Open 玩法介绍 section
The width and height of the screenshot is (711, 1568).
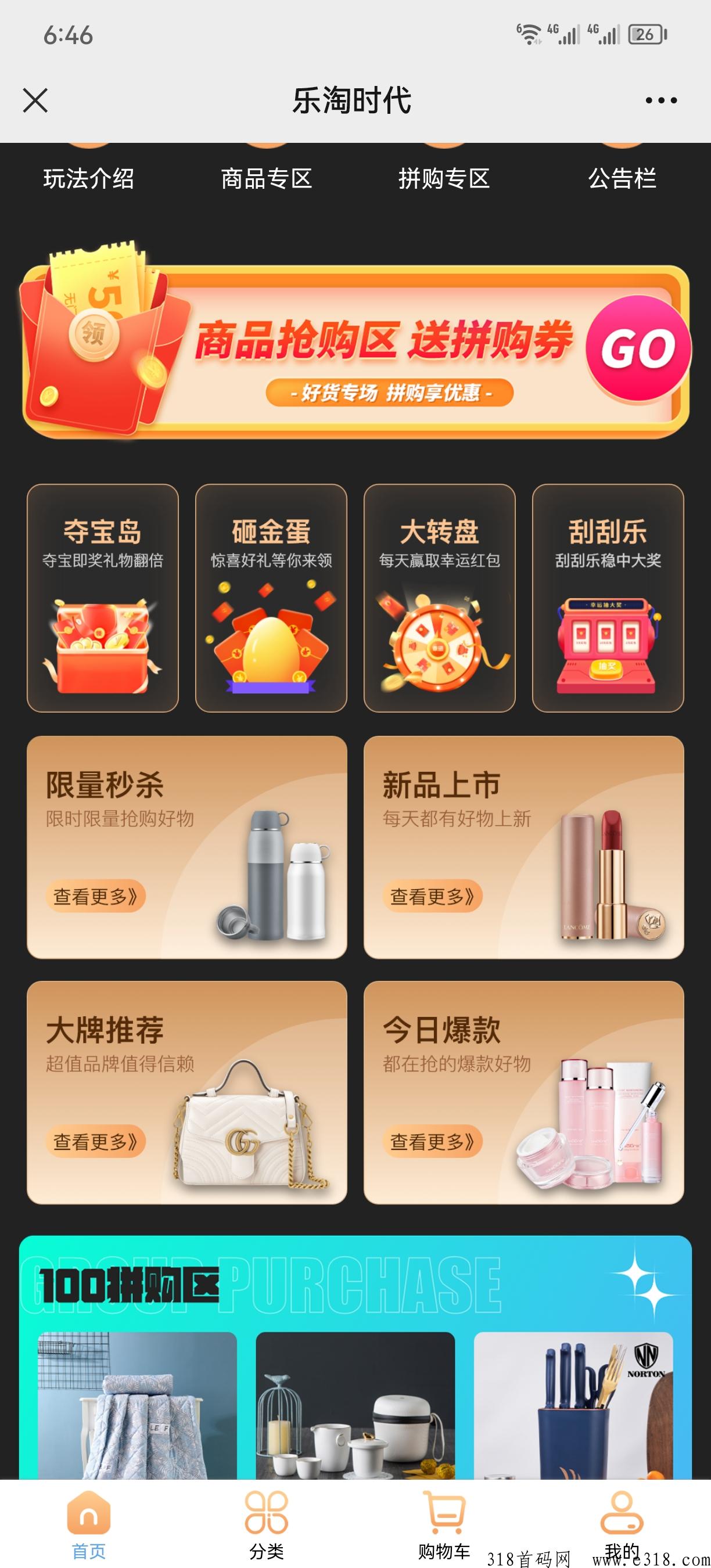tap(89, 178)
